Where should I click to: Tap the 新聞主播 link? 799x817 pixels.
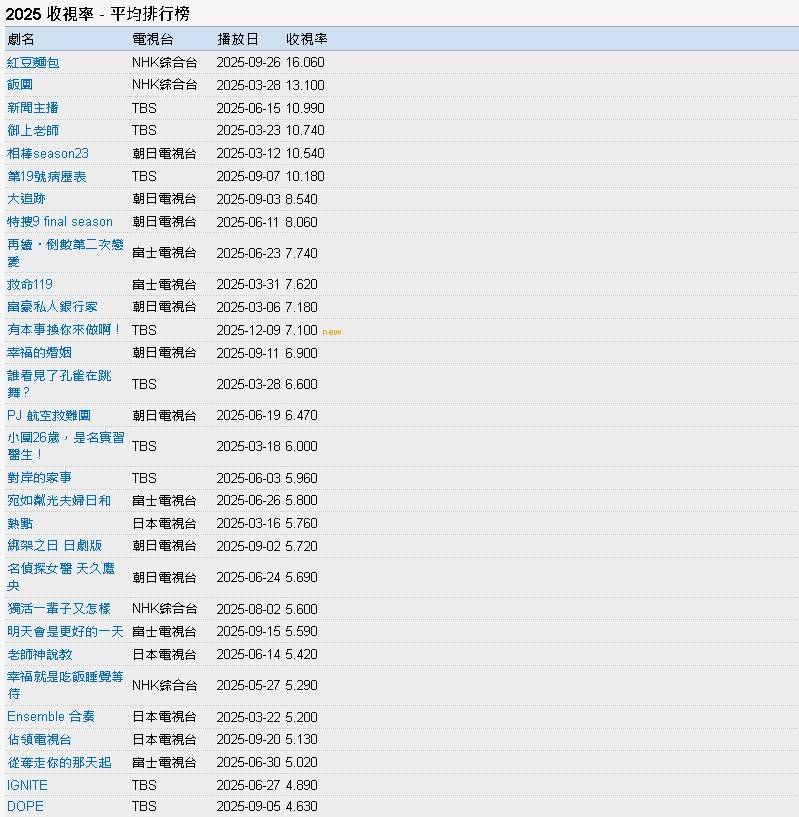click(33, 108)
